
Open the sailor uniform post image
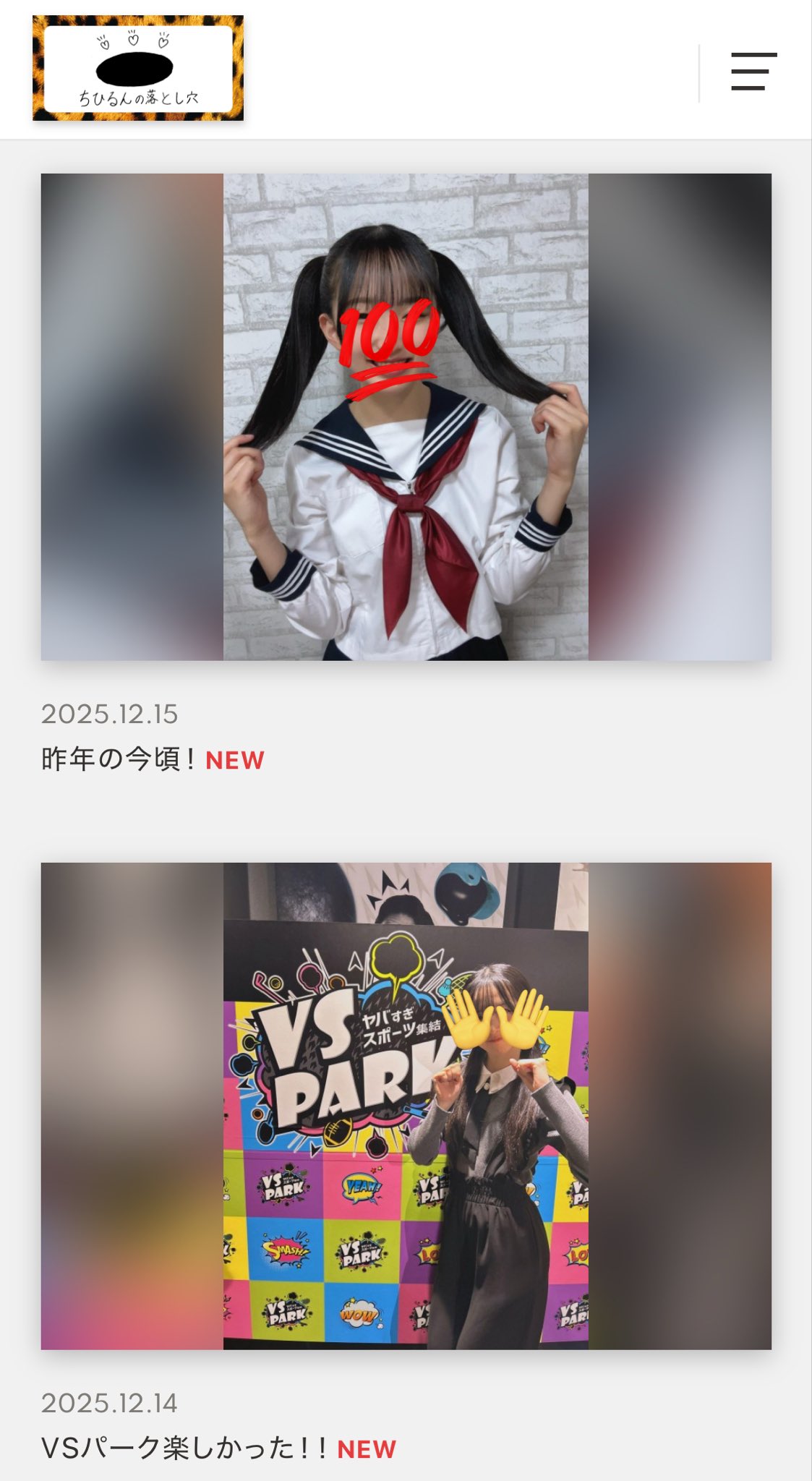click(x=406, y=417)
